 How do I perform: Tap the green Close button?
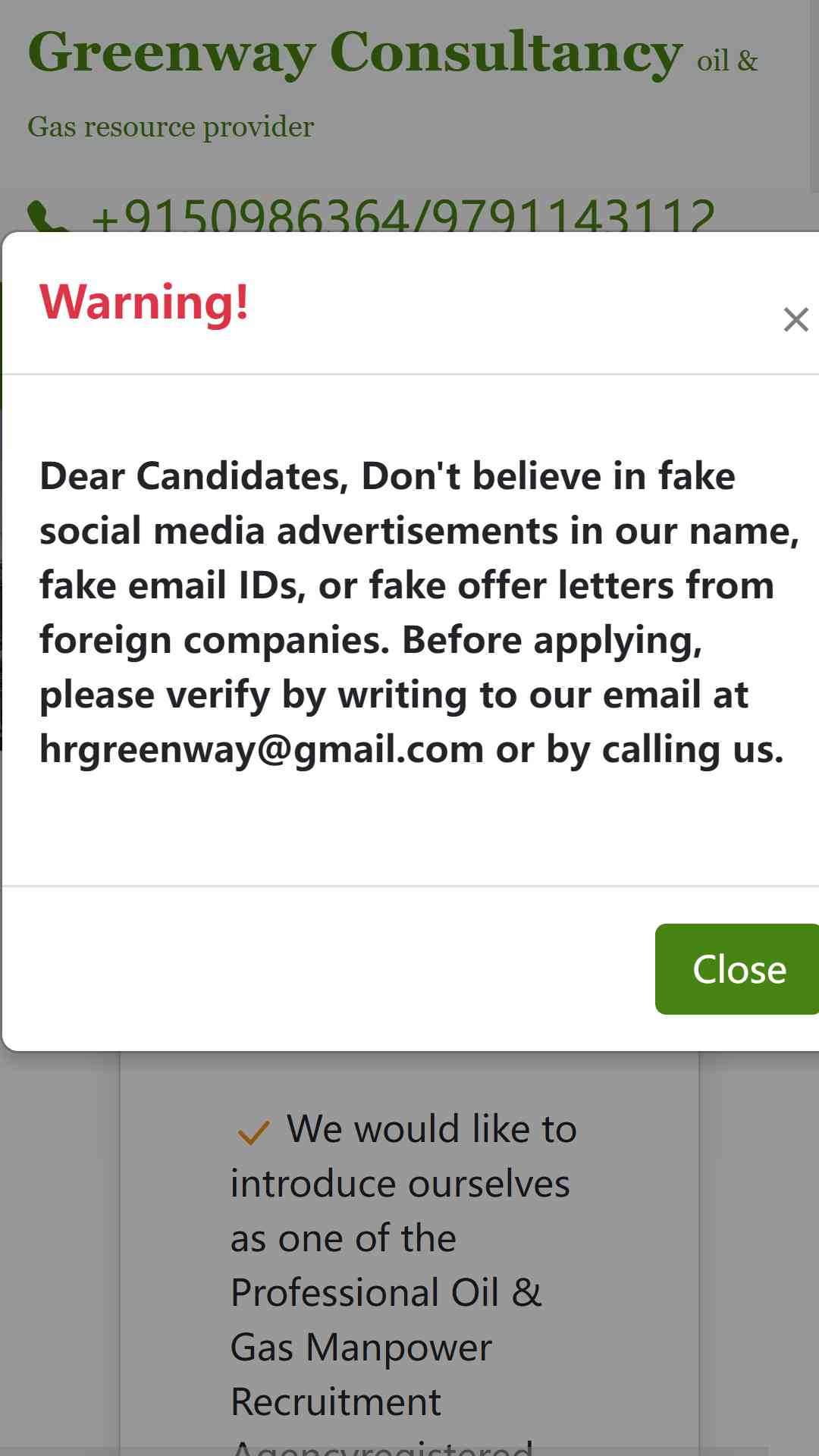(737, 968)
